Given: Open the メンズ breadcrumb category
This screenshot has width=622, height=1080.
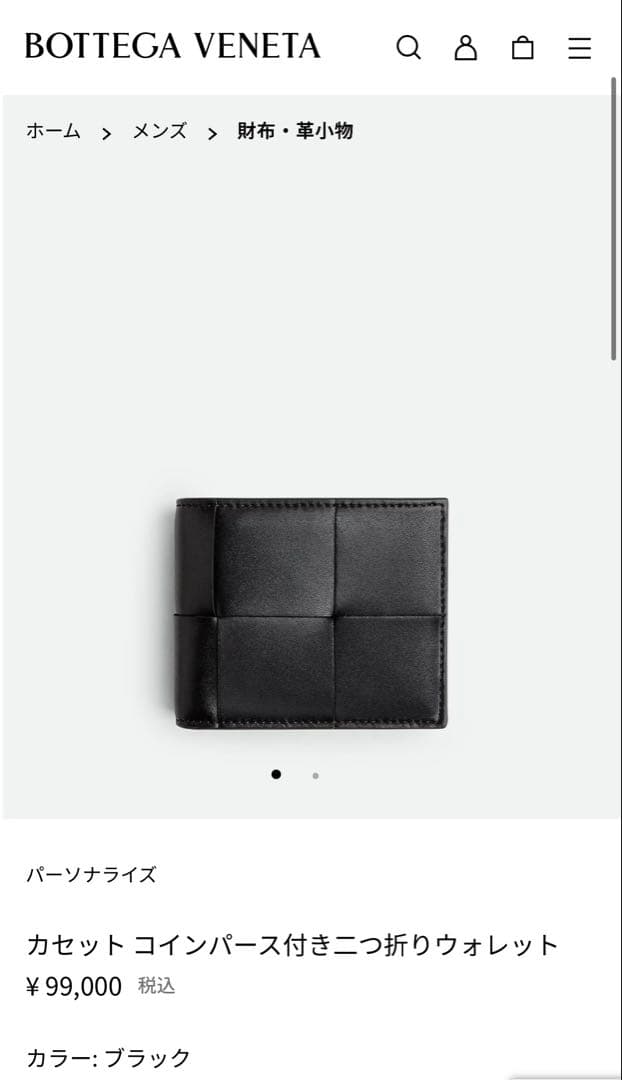Looking at the screenshot, I should coord(160,131).
